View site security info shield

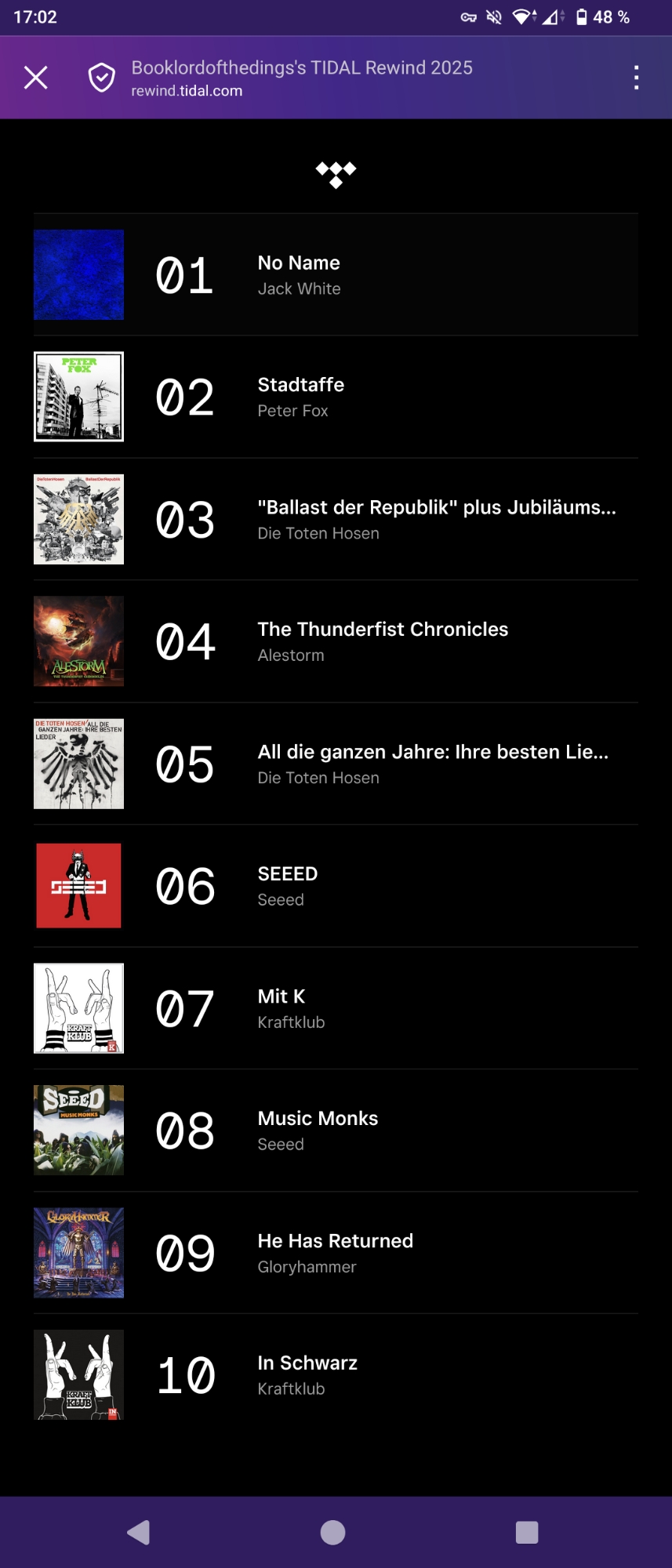[x=102, y=78]
